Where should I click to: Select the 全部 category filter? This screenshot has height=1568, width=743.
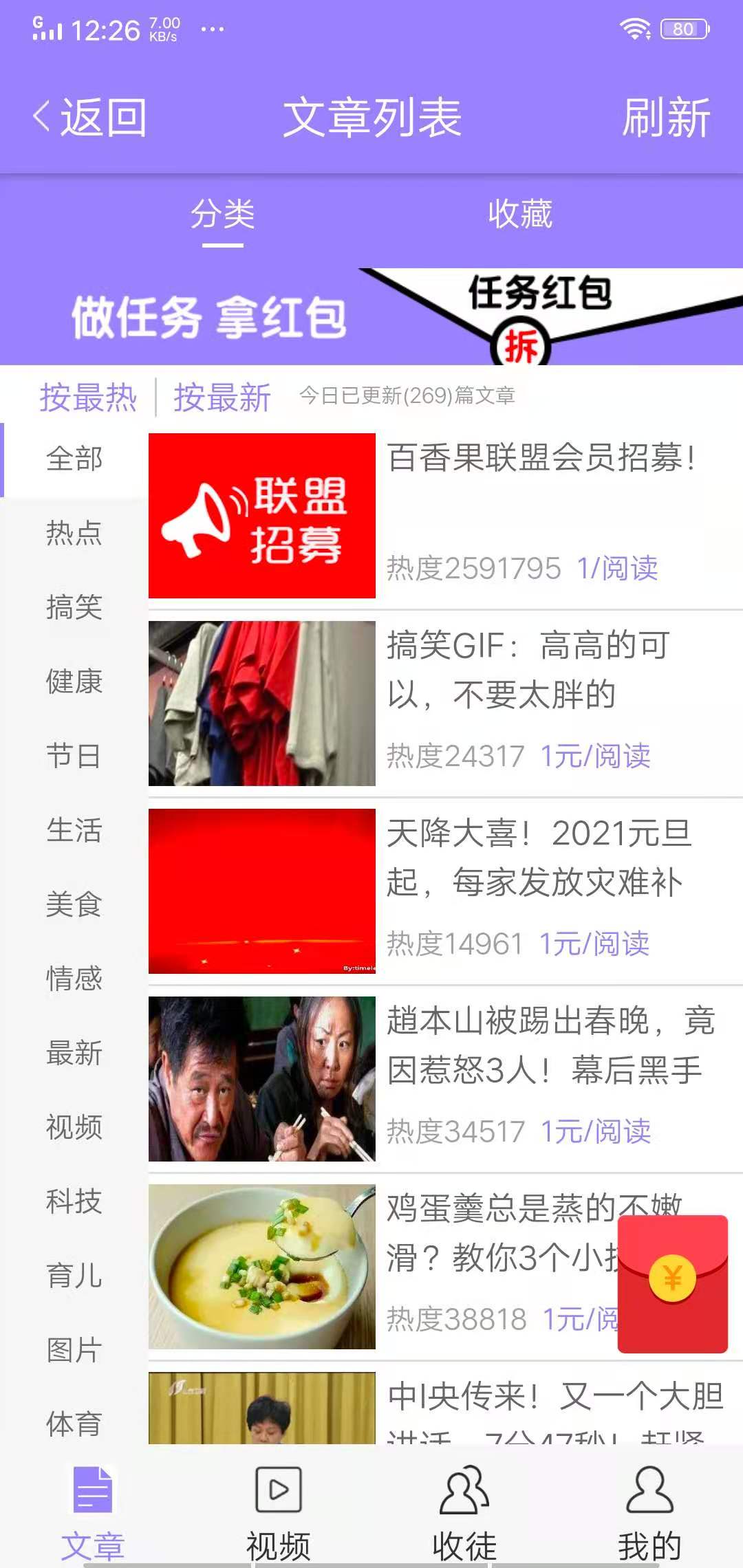74,459
